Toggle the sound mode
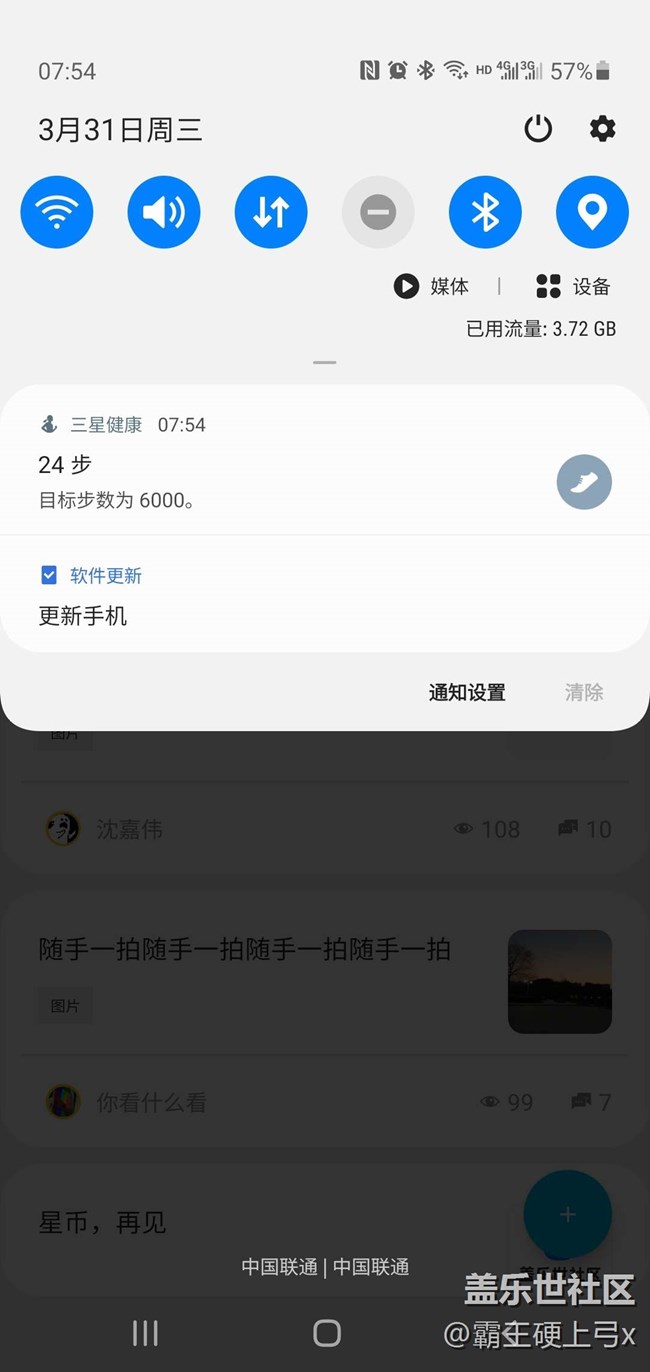 point(164,212)
